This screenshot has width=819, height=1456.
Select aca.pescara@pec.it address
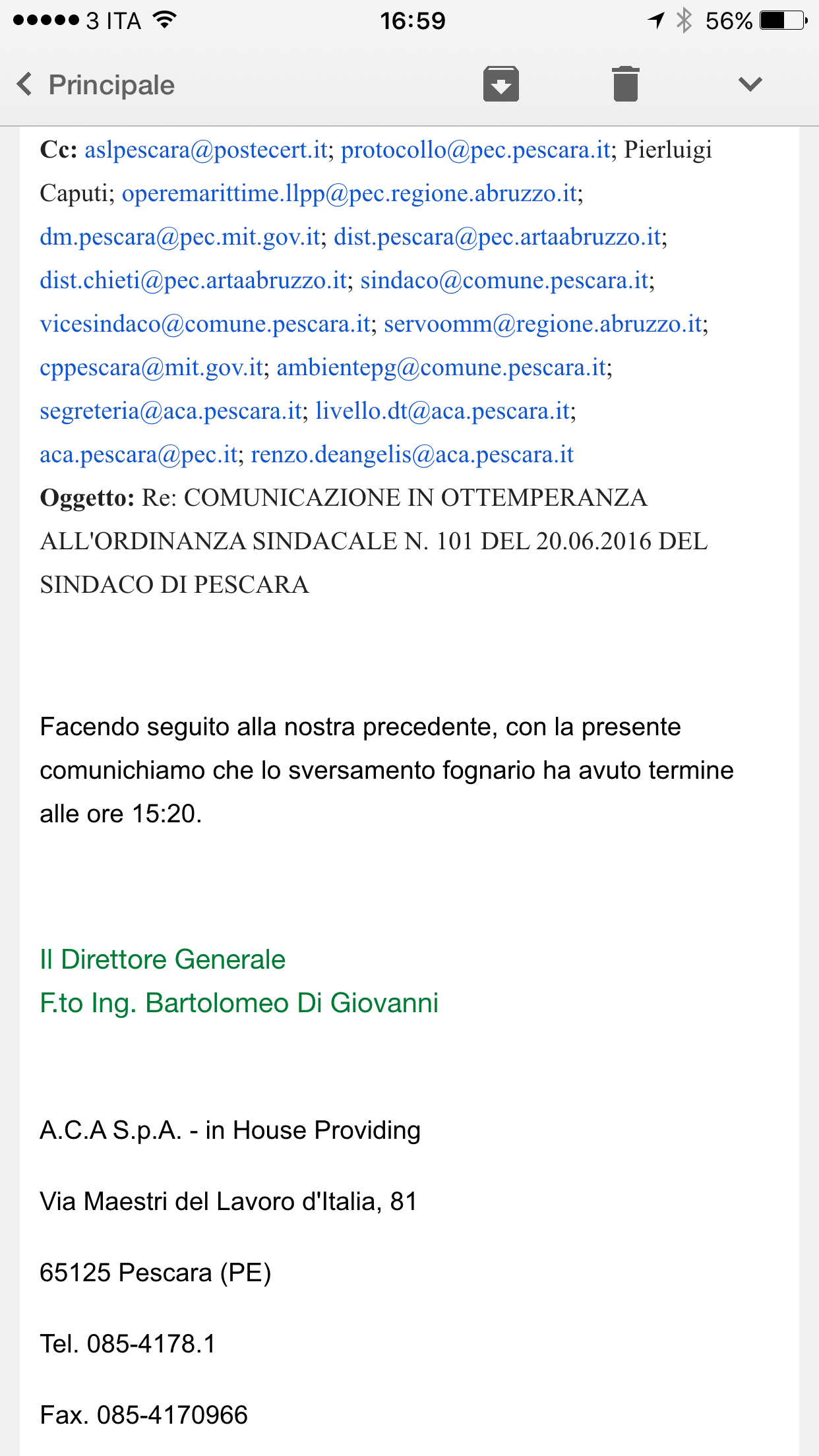138,455
